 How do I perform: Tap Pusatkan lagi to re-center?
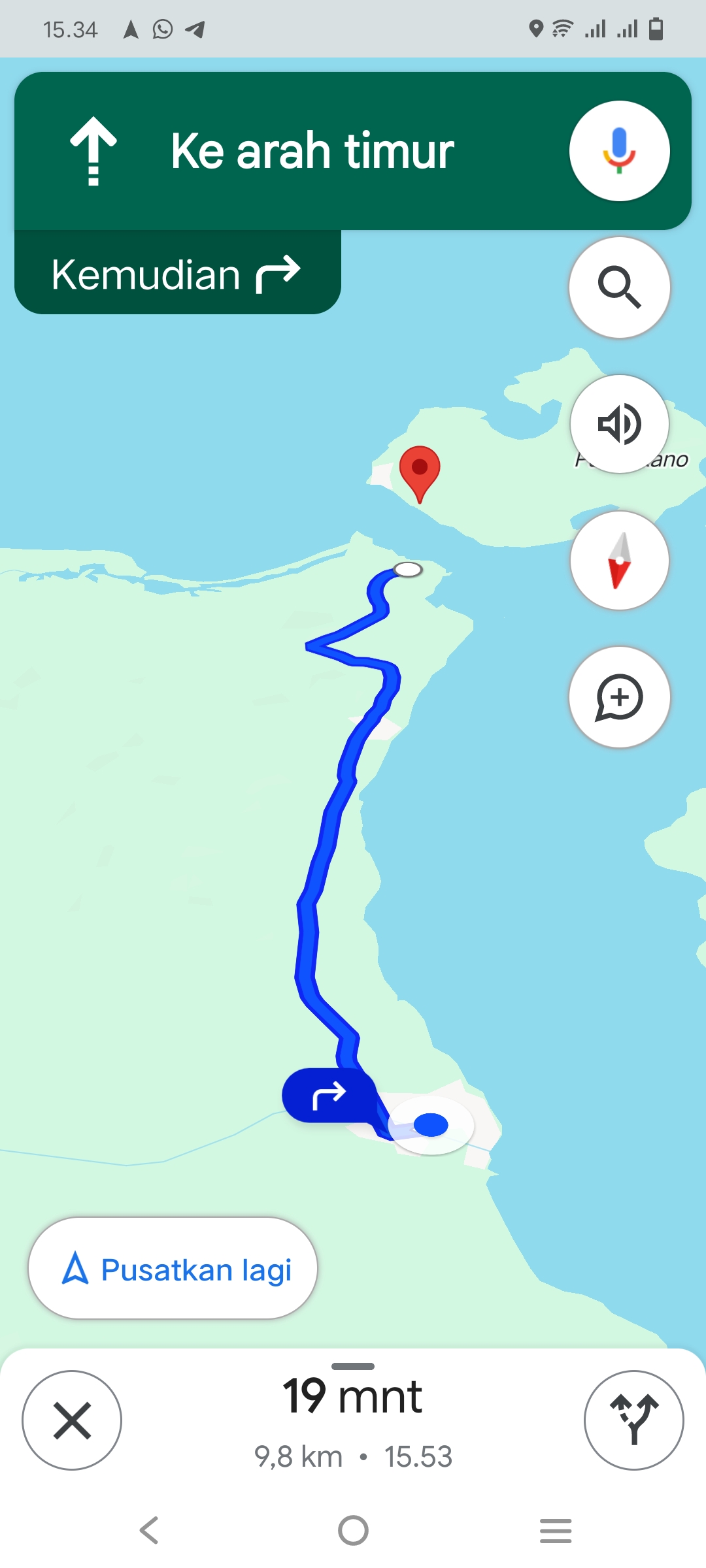click(x=173, y=1268)
